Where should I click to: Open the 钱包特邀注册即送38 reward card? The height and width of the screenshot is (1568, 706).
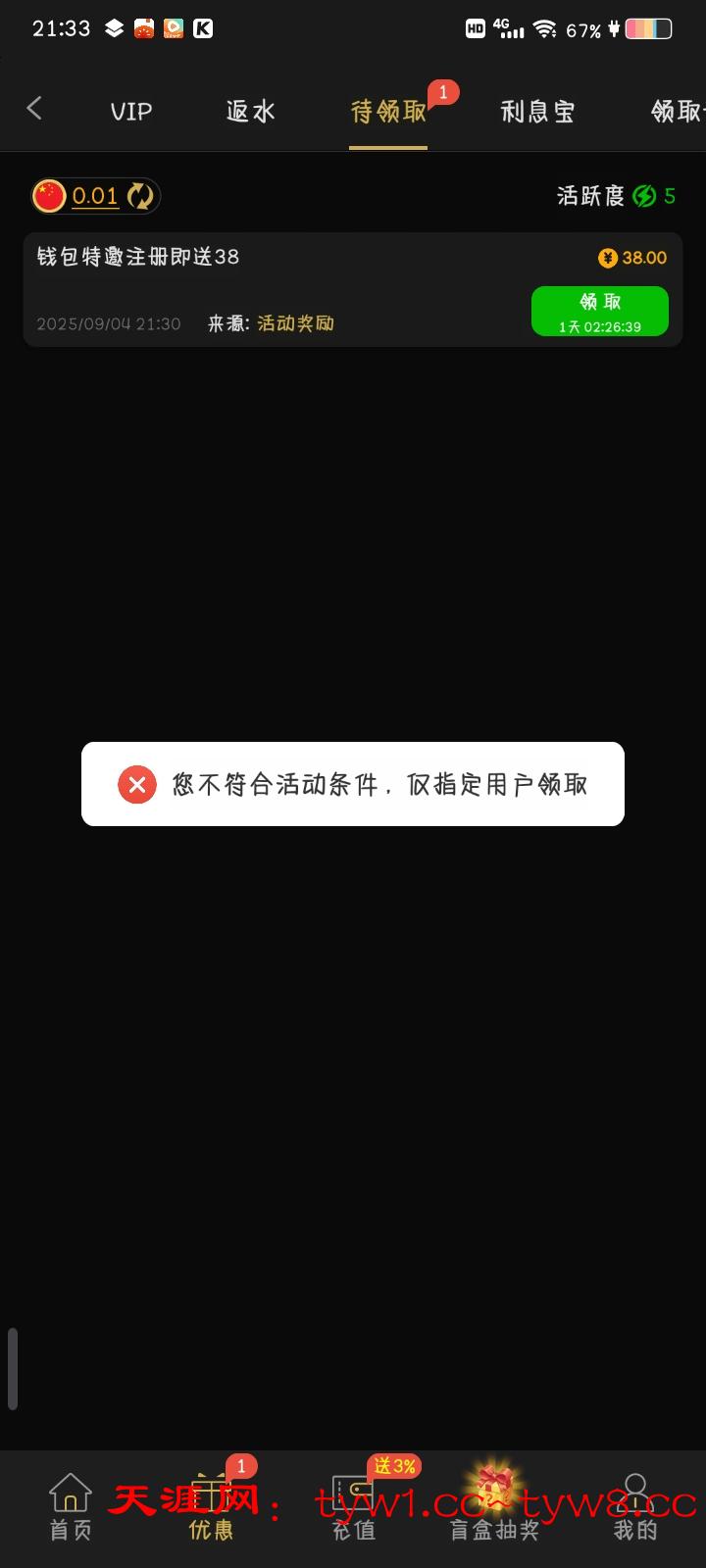pos(275,289)
